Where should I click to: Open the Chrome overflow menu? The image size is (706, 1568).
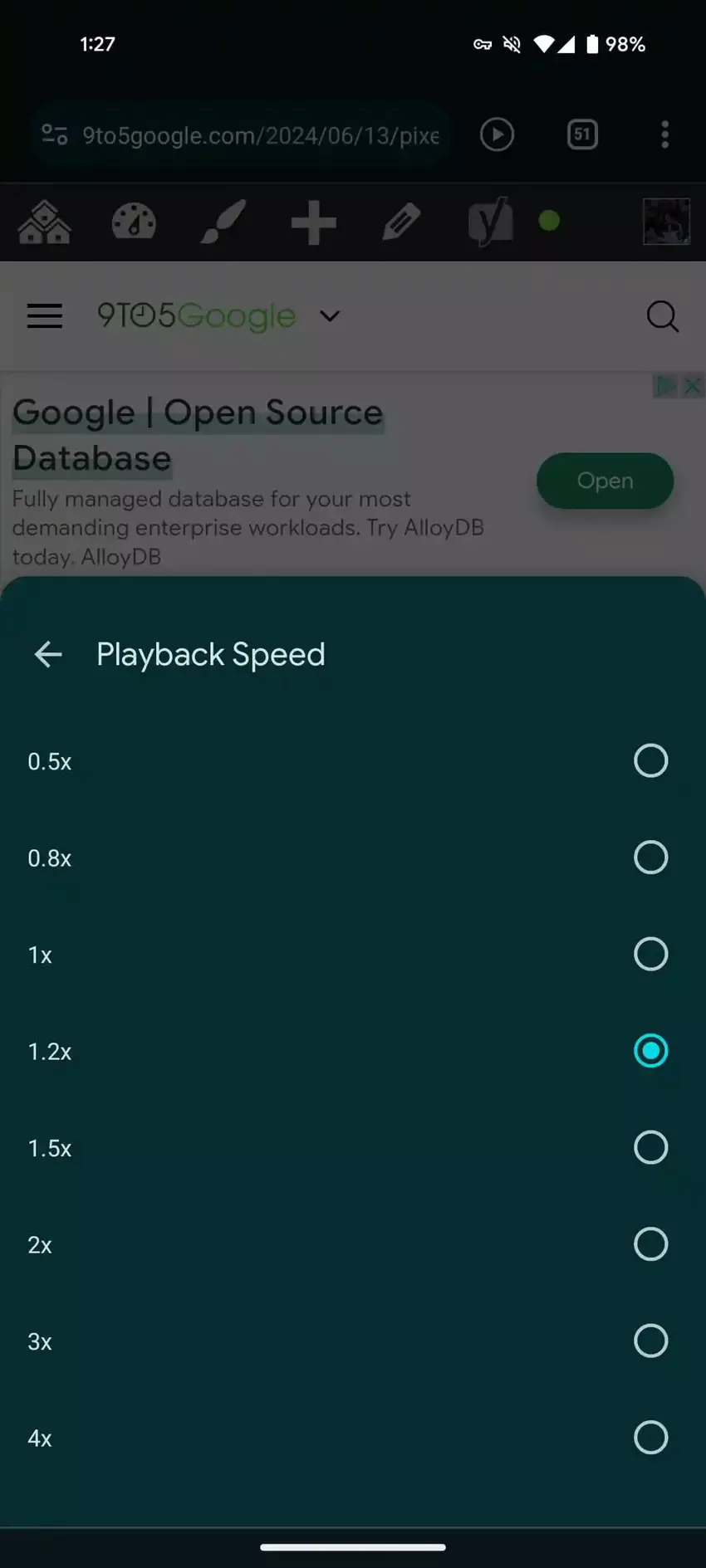click(x=664, y=134)
